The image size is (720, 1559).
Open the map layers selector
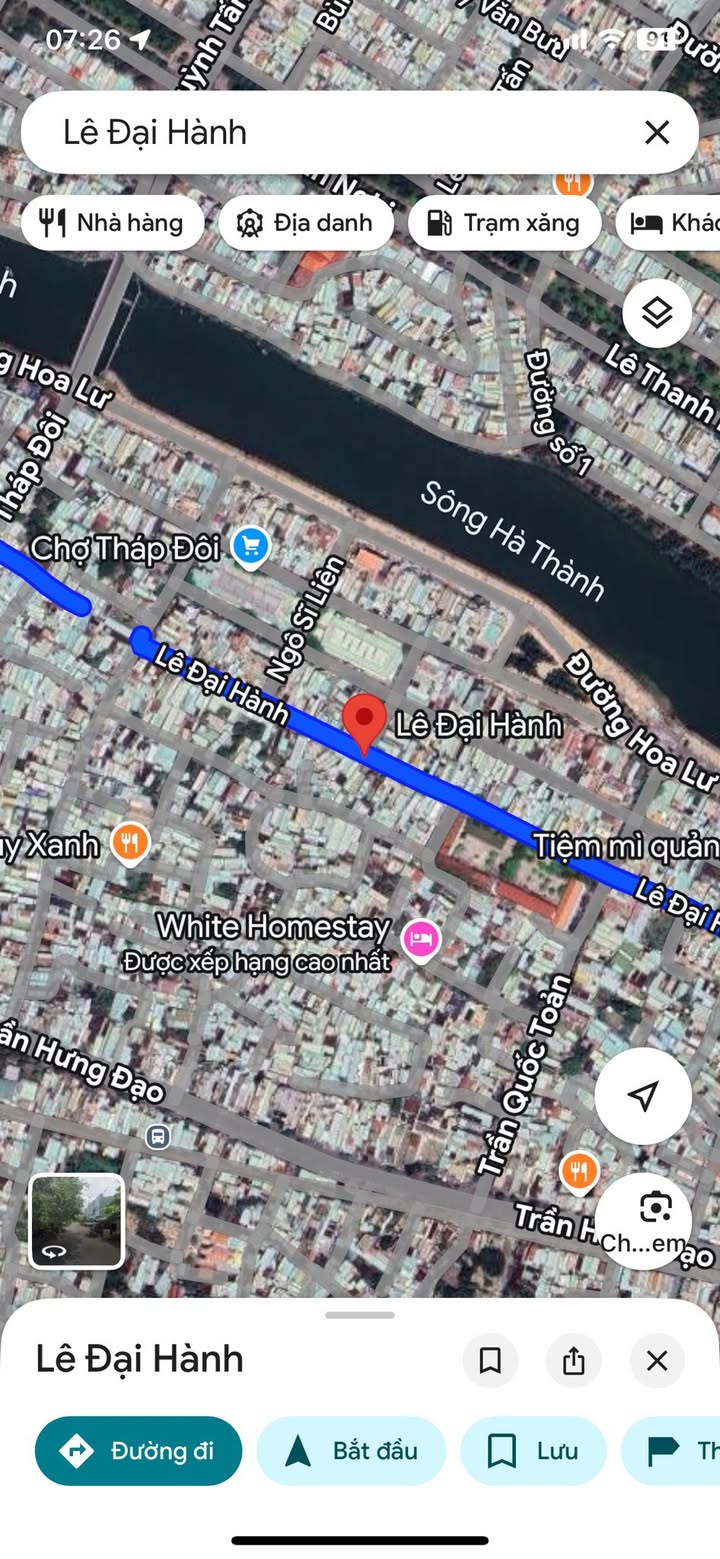[657, 314]
